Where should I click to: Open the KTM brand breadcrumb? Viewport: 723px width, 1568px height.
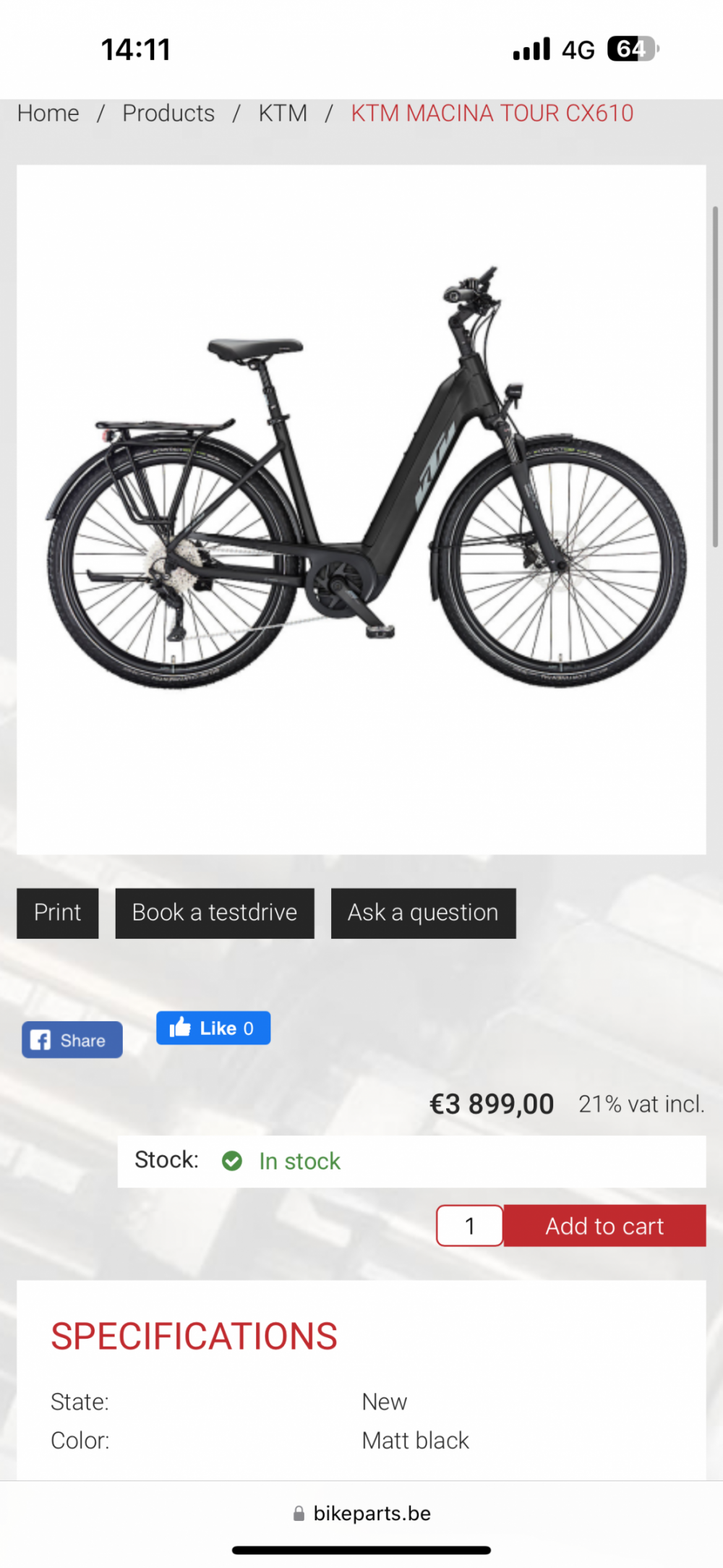tap(283, 114)
